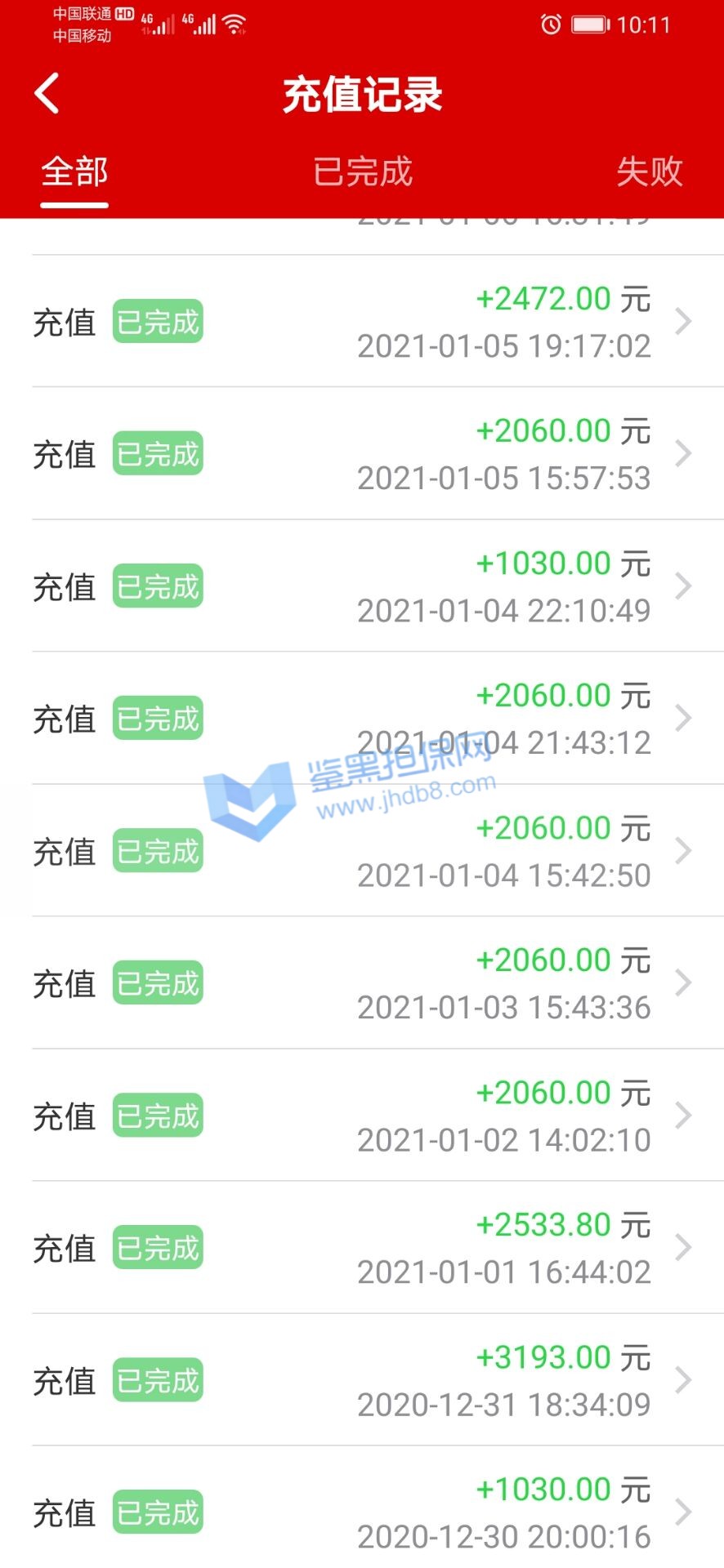724x1568 pixels.
Task: Switch to the 失败 tab
Action: [x=649, y=172]
